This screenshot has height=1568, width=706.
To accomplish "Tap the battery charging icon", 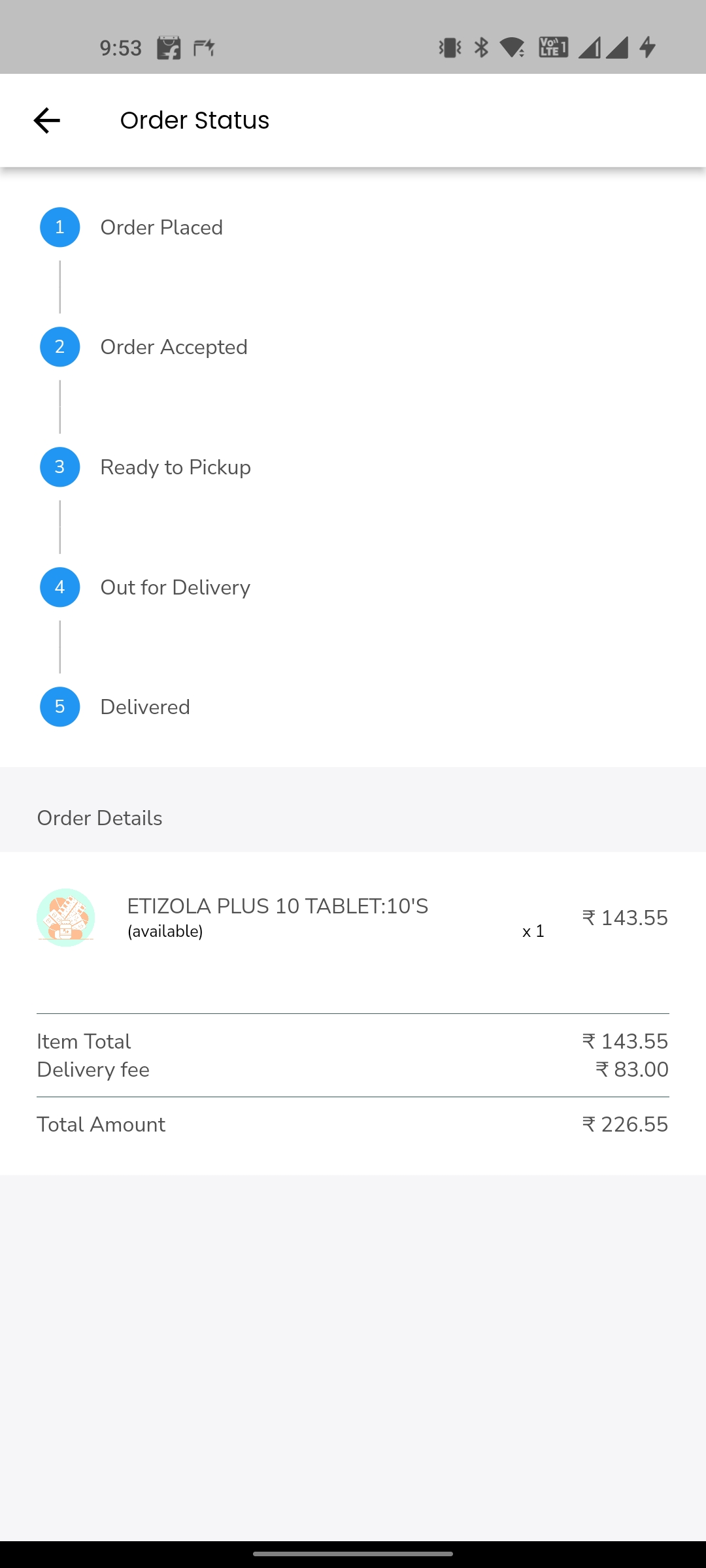I will click(647, 46).
